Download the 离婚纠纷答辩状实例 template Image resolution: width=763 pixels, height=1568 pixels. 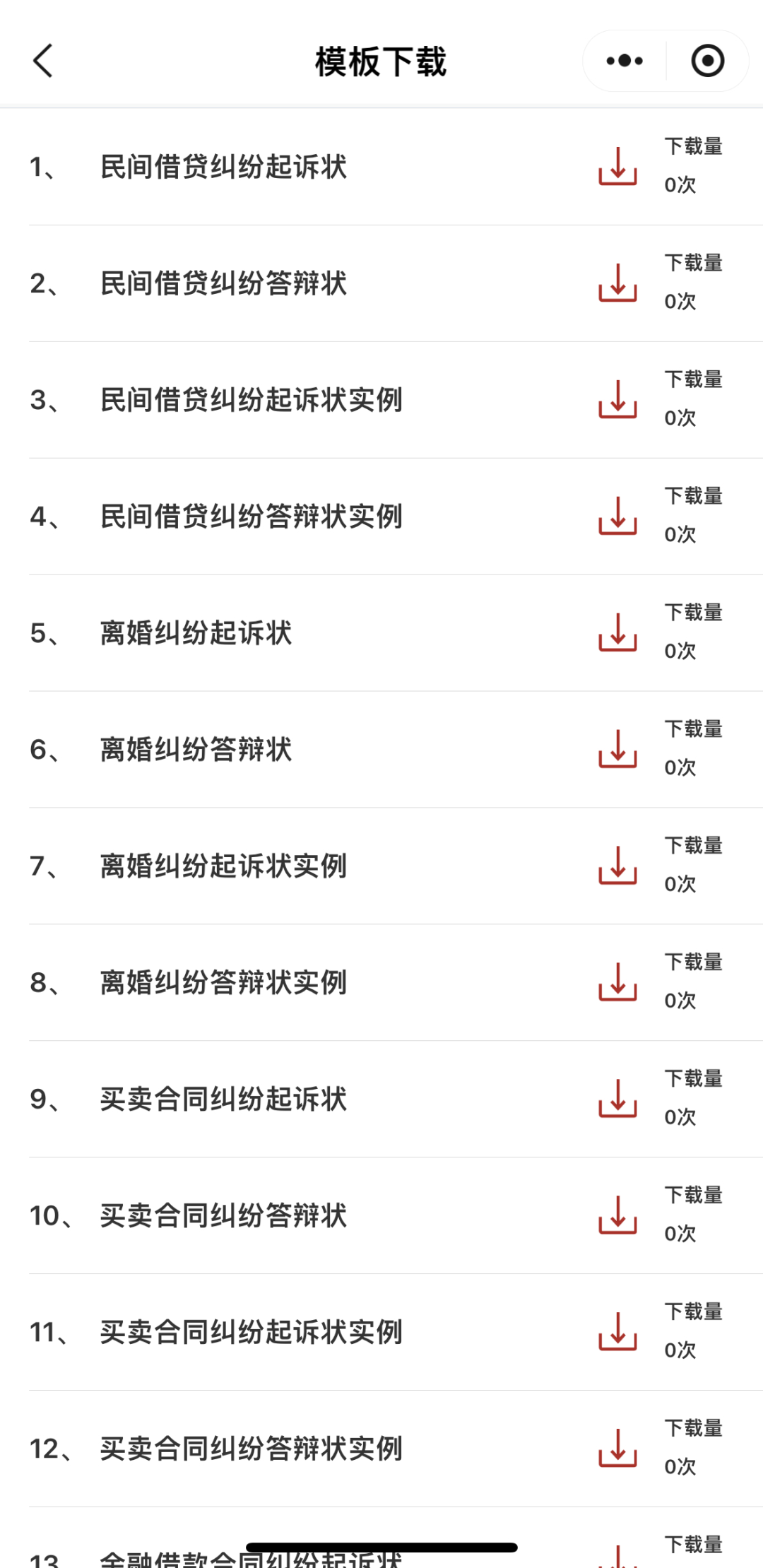[617, 982]
